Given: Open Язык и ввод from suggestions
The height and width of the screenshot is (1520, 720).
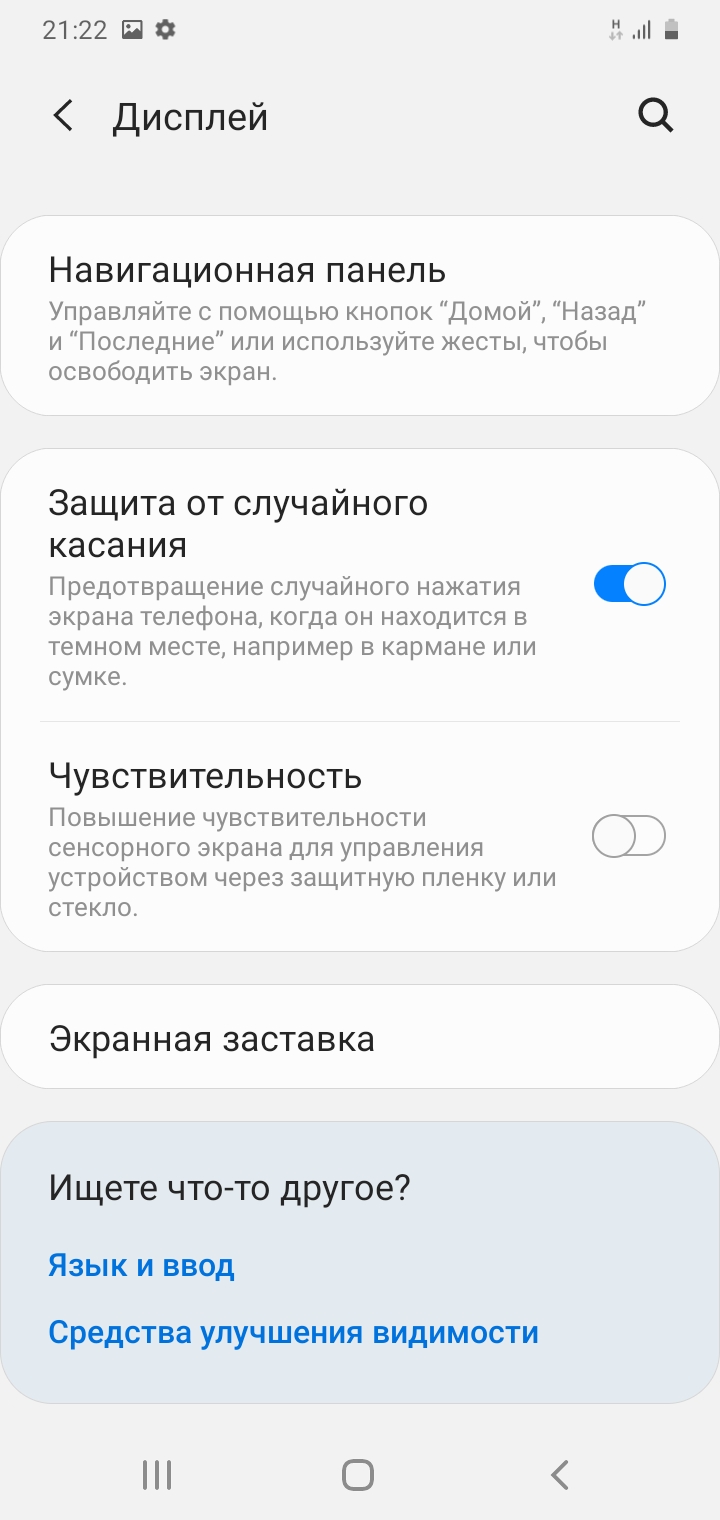Looking at the screenshot, I should coord(141,1265).
